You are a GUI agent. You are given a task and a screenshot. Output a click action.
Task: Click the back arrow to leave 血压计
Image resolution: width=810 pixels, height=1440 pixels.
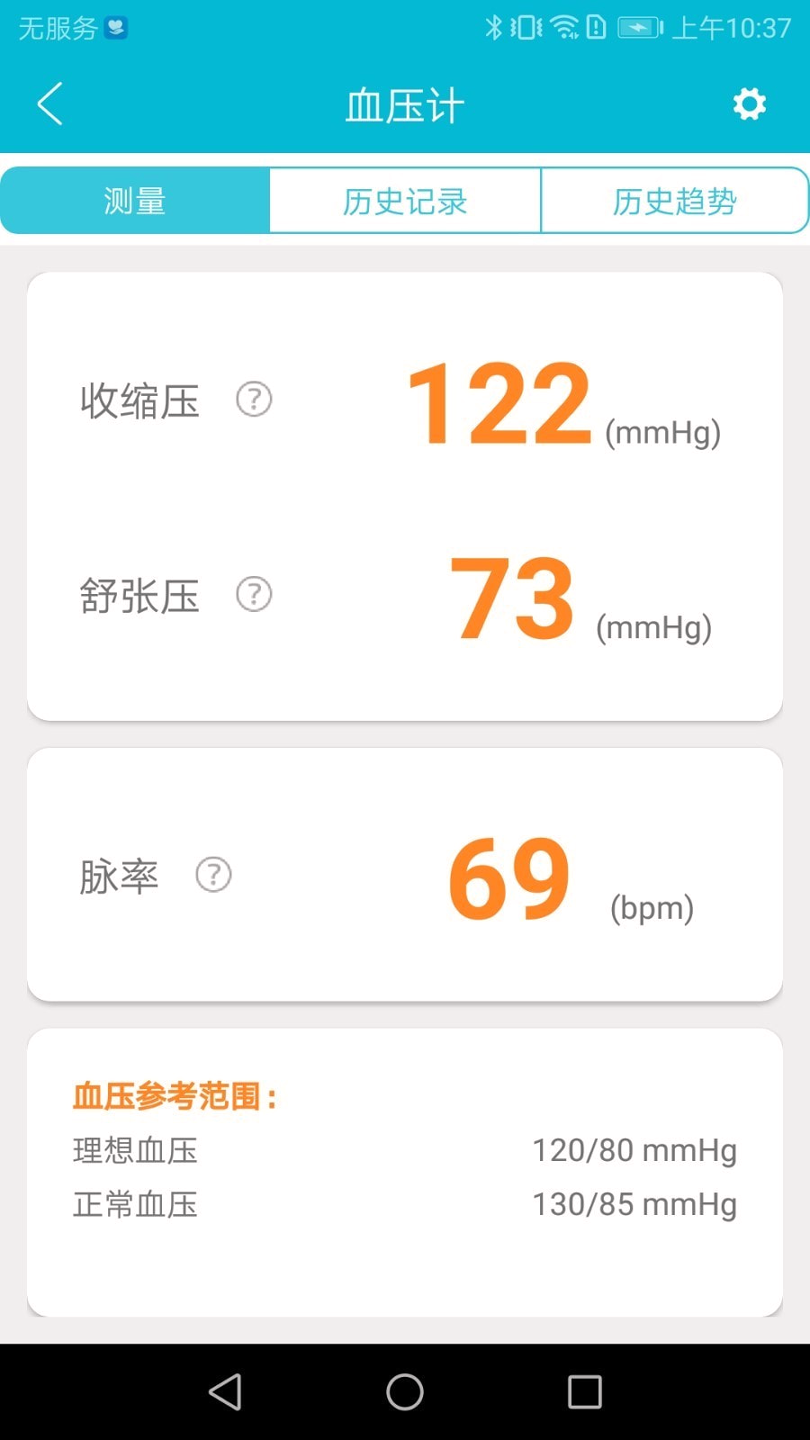click(x=50, y=104)
